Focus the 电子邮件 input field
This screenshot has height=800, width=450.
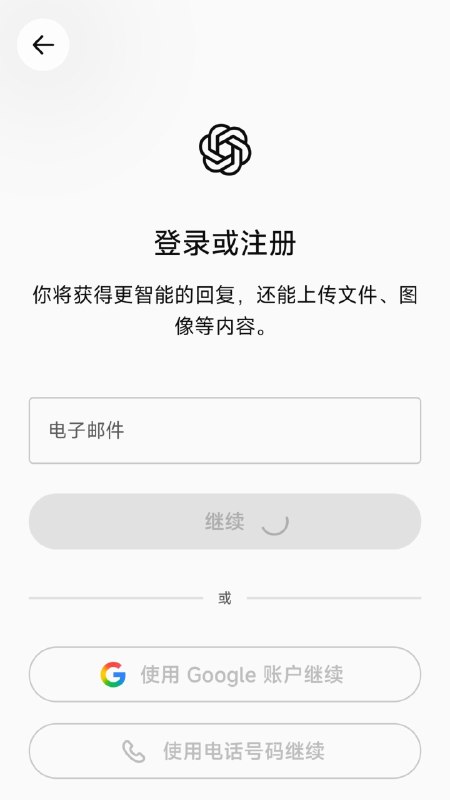[x=225, y=431]
